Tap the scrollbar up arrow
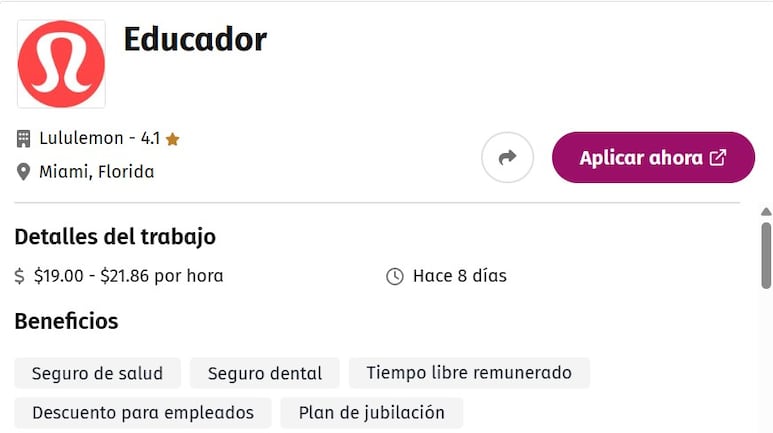 [766, 212]
